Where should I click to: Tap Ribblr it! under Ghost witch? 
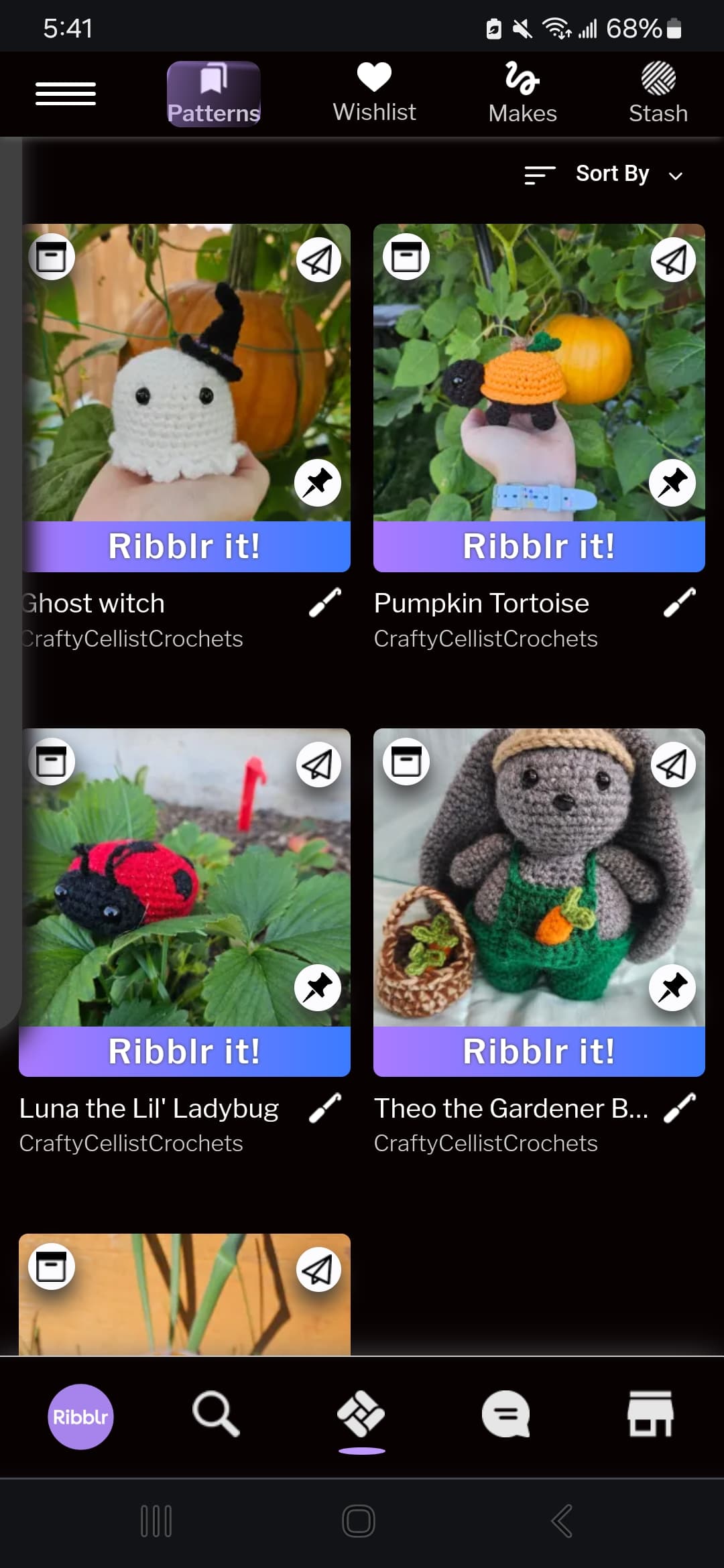click(x=184, y=546)
